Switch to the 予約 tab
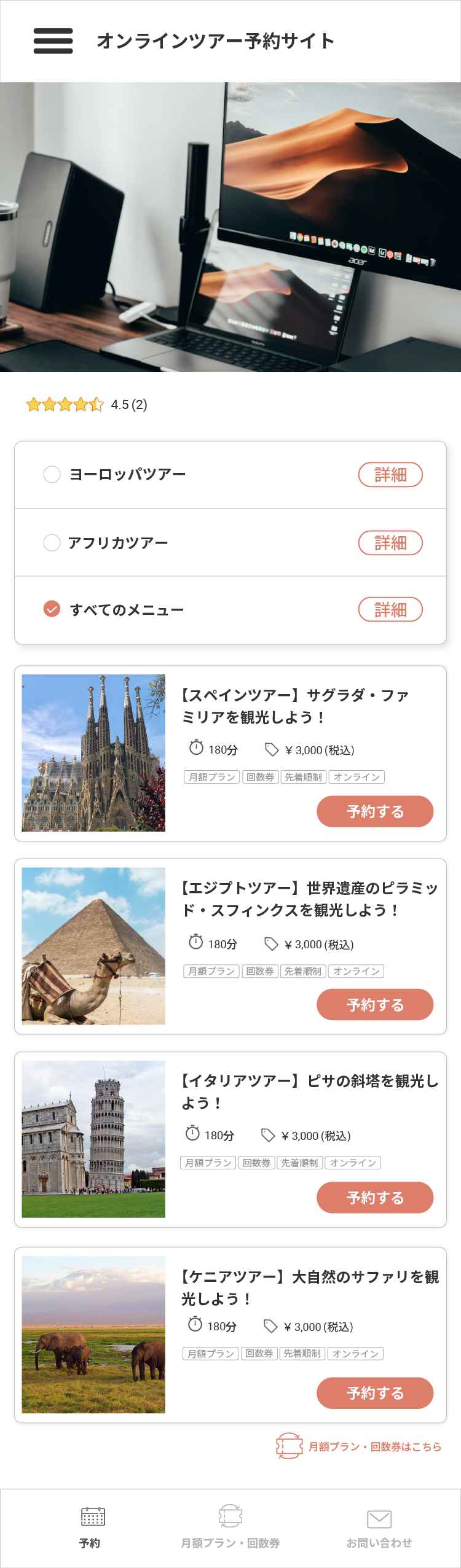The image size is (461, 1568). point(90,1527)
